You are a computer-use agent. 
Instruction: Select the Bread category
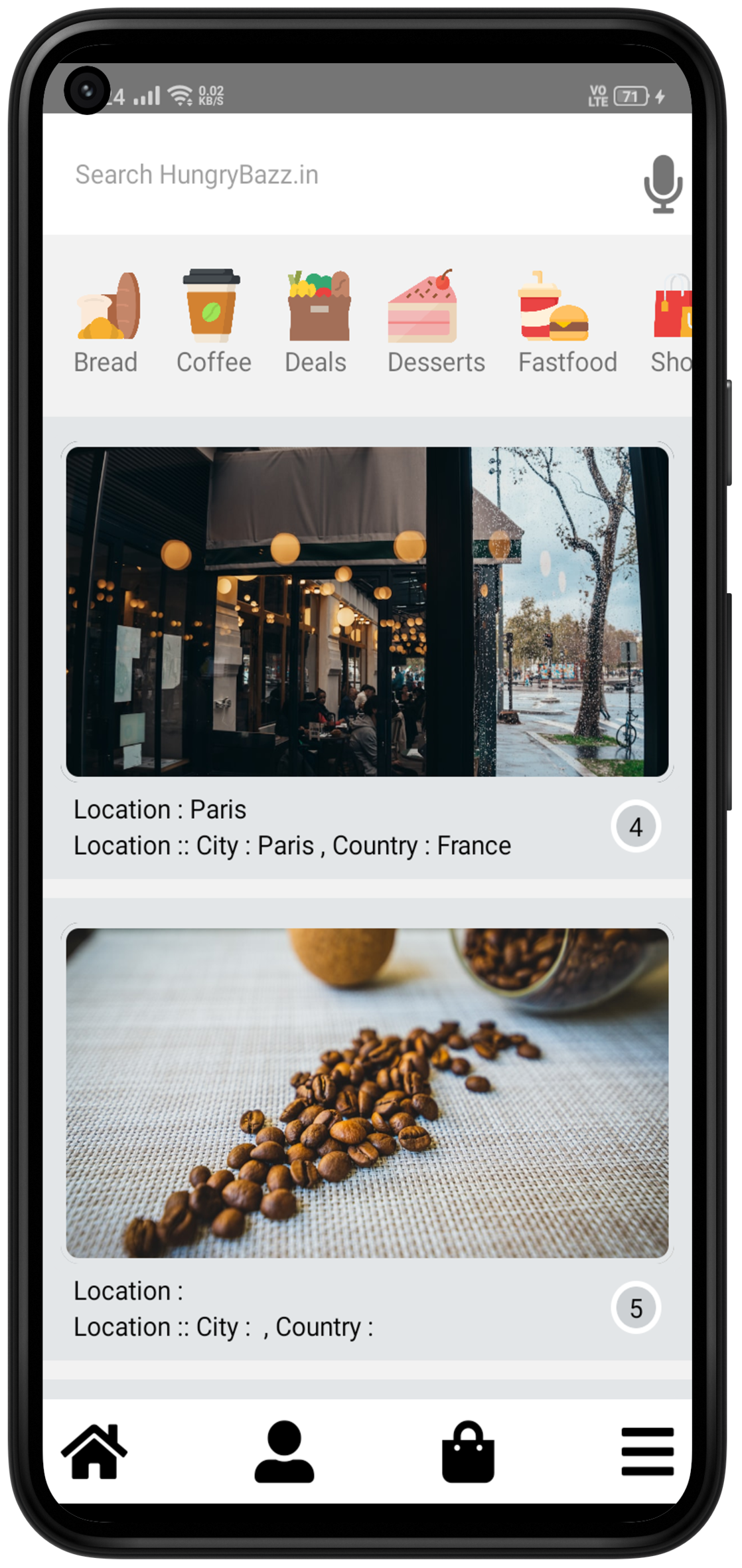coord(106,323)
